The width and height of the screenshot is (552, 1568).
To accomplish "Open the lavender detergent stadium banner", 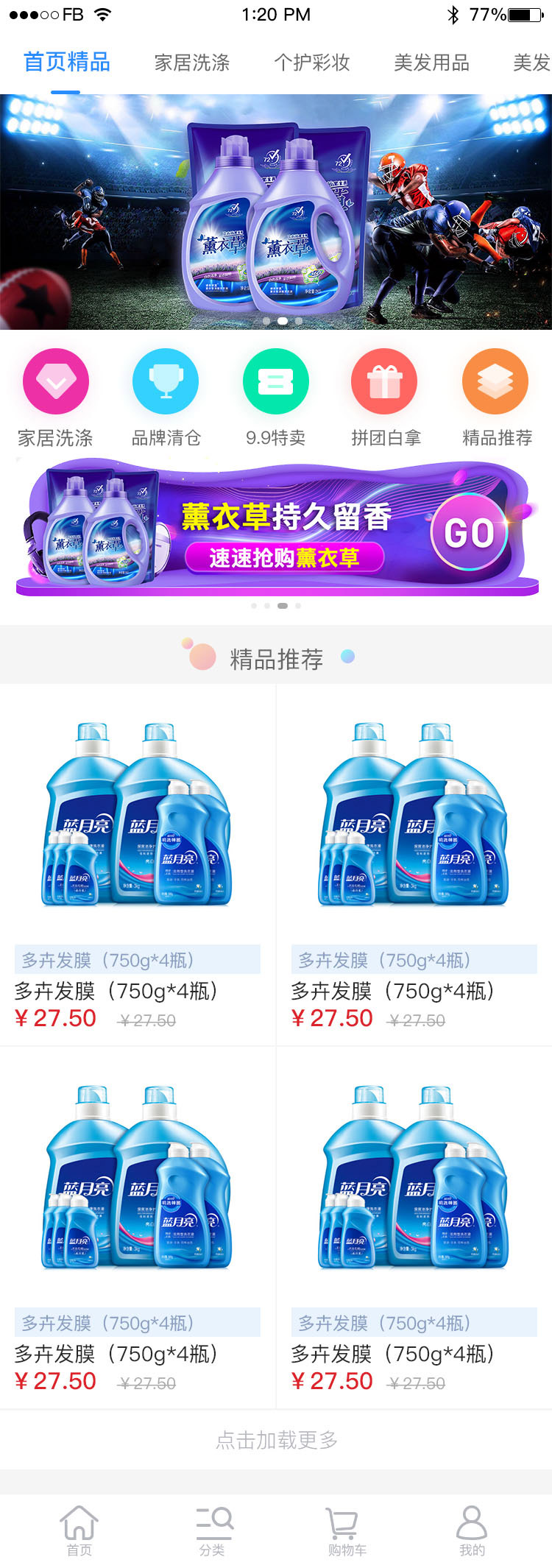I will click(x=276, y=212).
